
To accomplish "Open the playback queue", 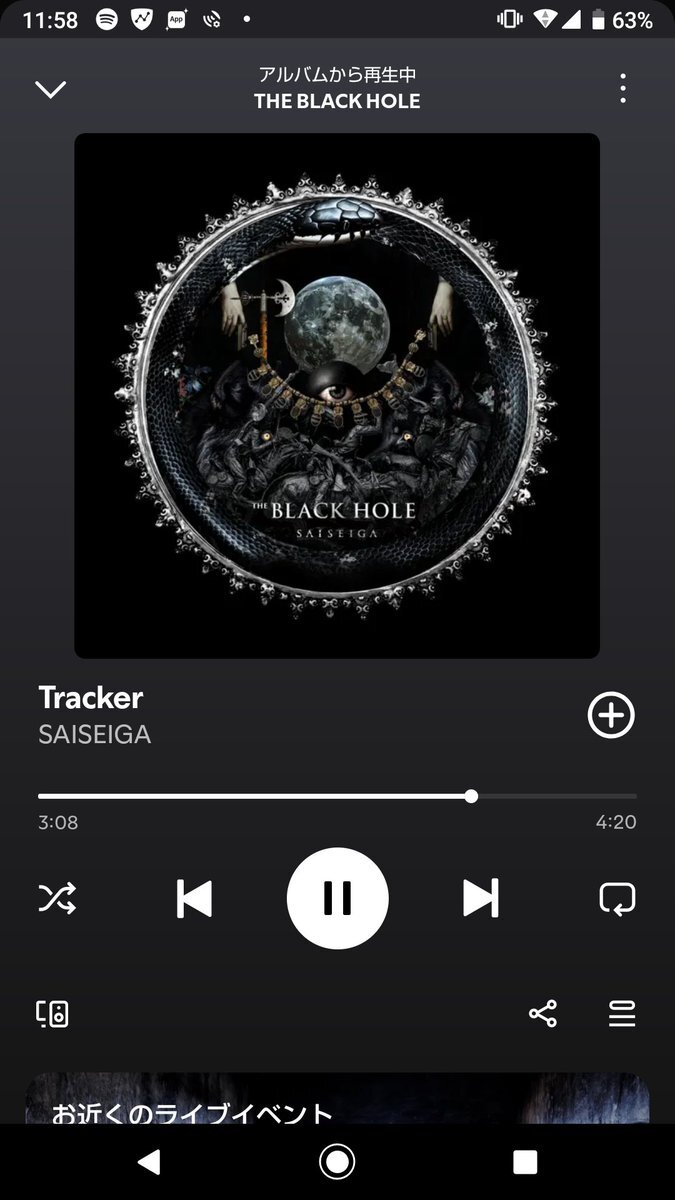I will click(x=622, y=1014).
